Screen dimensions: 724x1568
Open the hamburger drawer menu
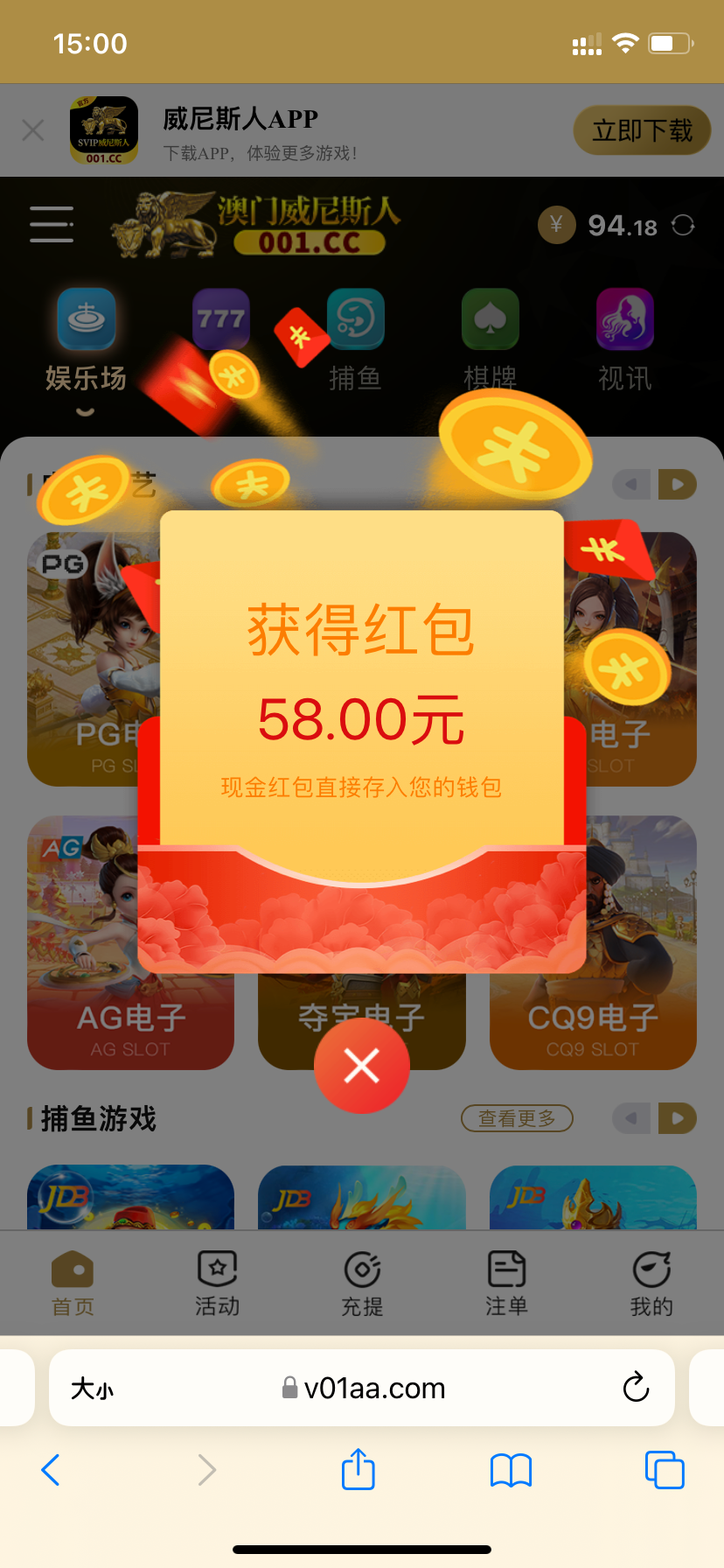pyautogui.click(x=52, y=225)
